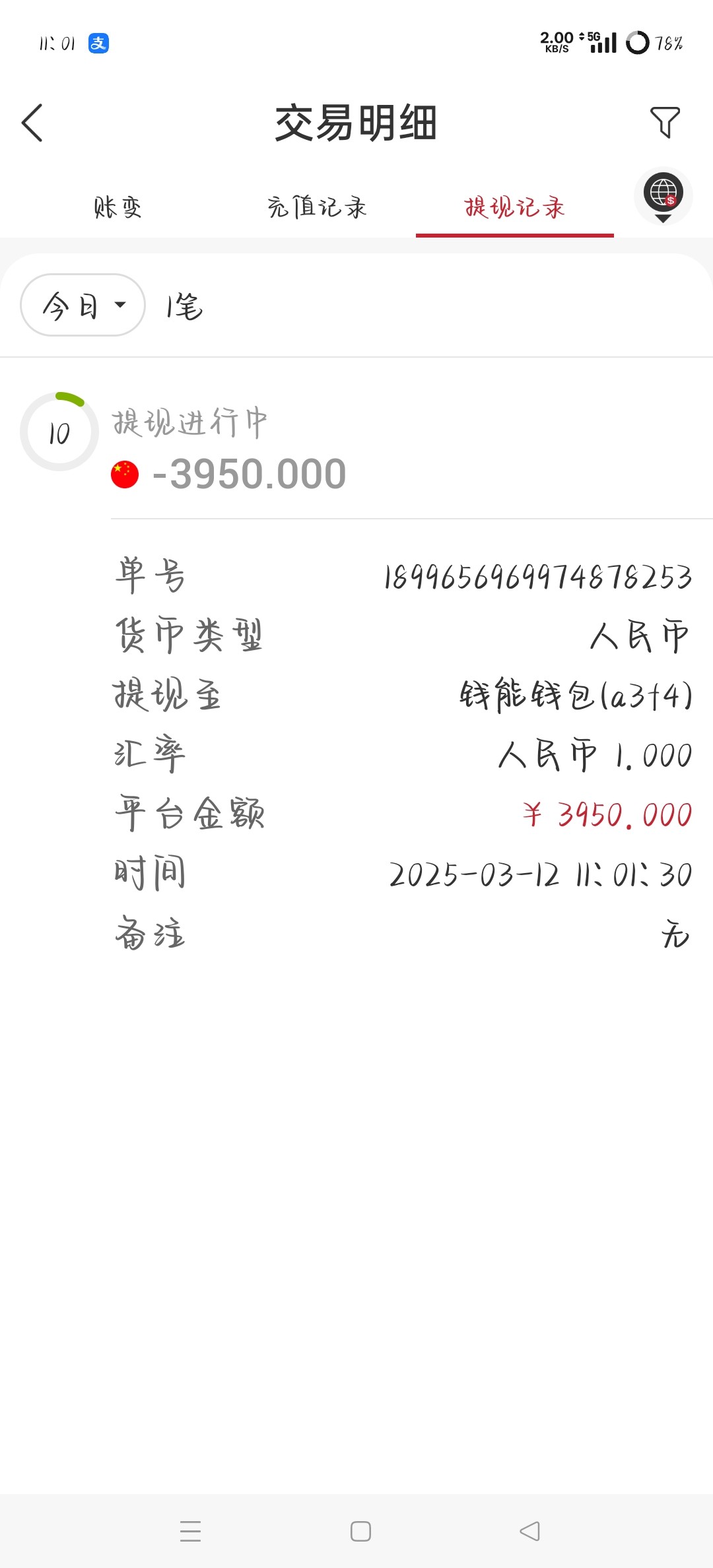Expand the 今日 date dropdown
Screen dimensions: 713x1568
(83, 306)
